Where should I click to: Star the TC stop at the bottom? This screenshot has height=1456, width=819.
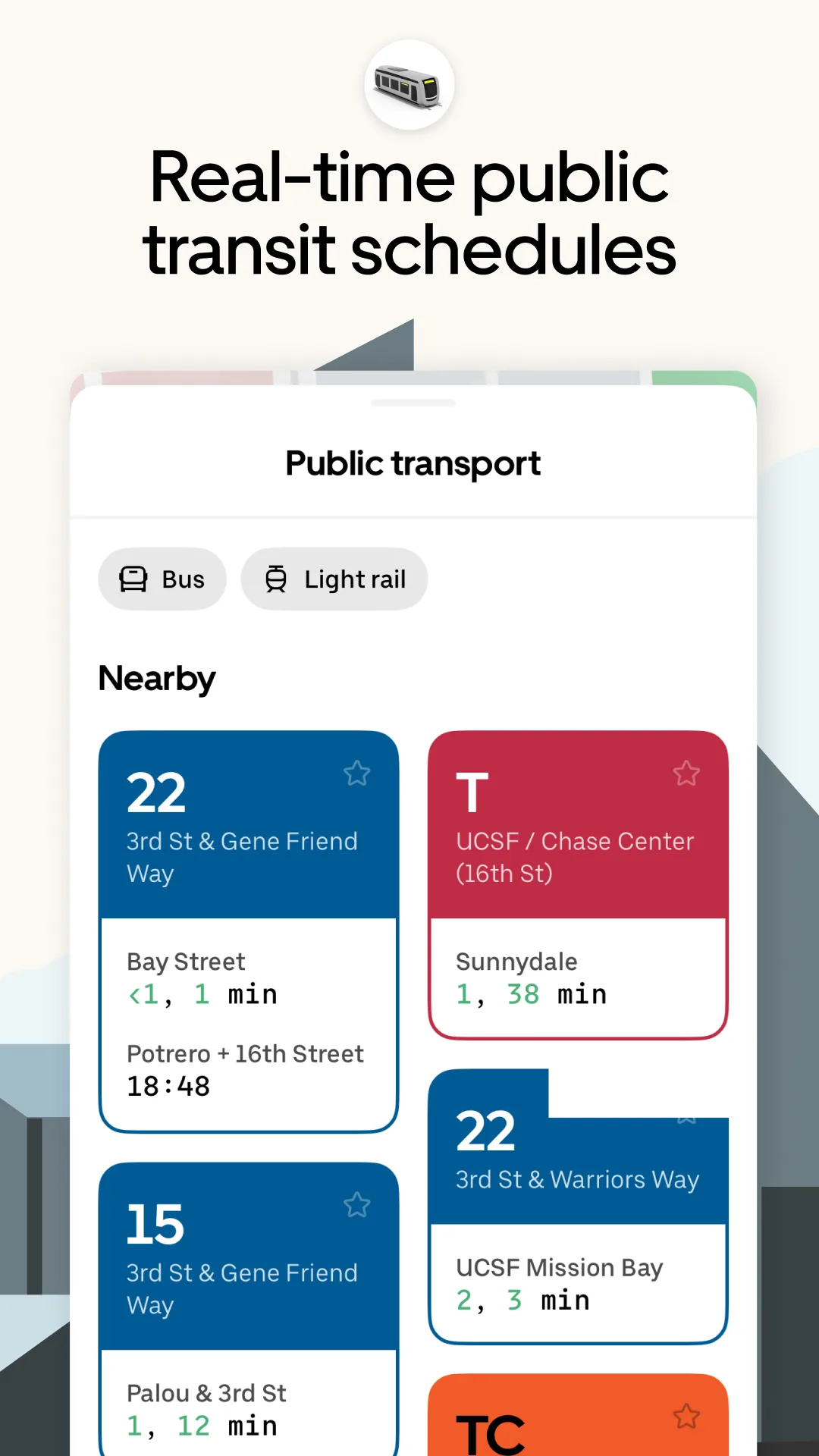686,1416
